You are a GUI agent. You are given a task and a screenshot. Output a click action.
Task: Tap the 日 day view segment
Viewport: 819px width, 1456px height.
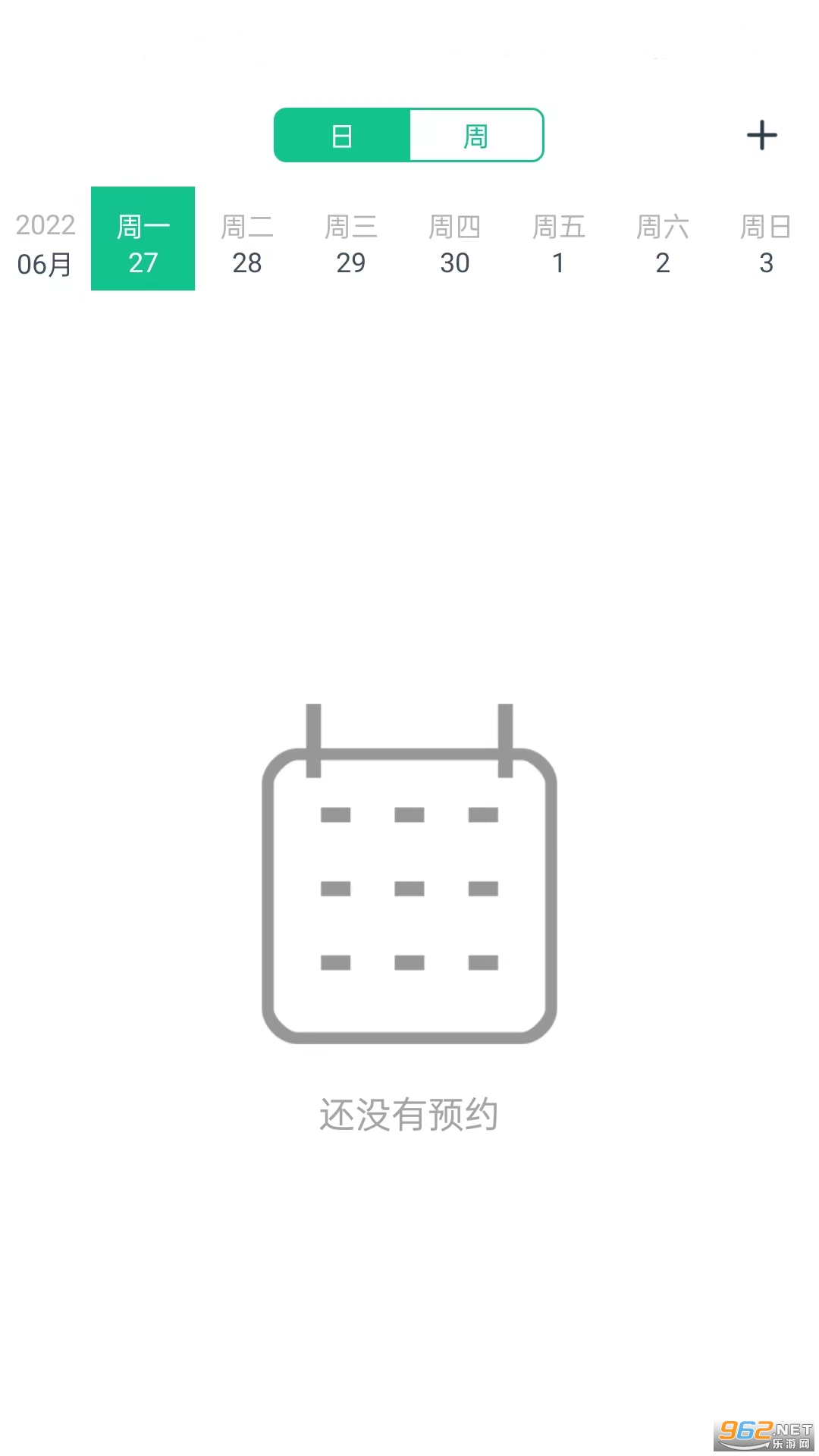(x=343, y=134)
